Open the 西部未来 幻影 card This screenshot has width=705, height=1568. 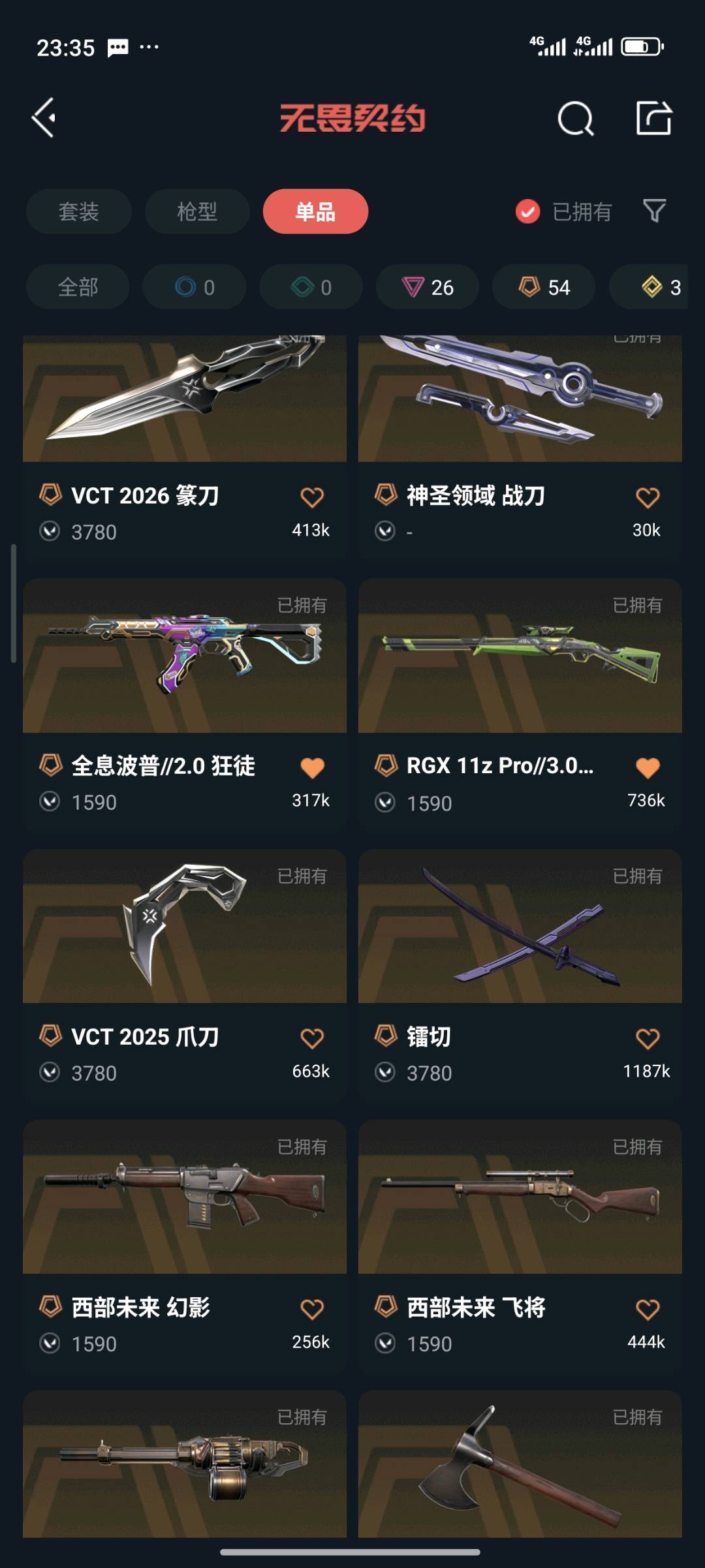(185, 1246)
